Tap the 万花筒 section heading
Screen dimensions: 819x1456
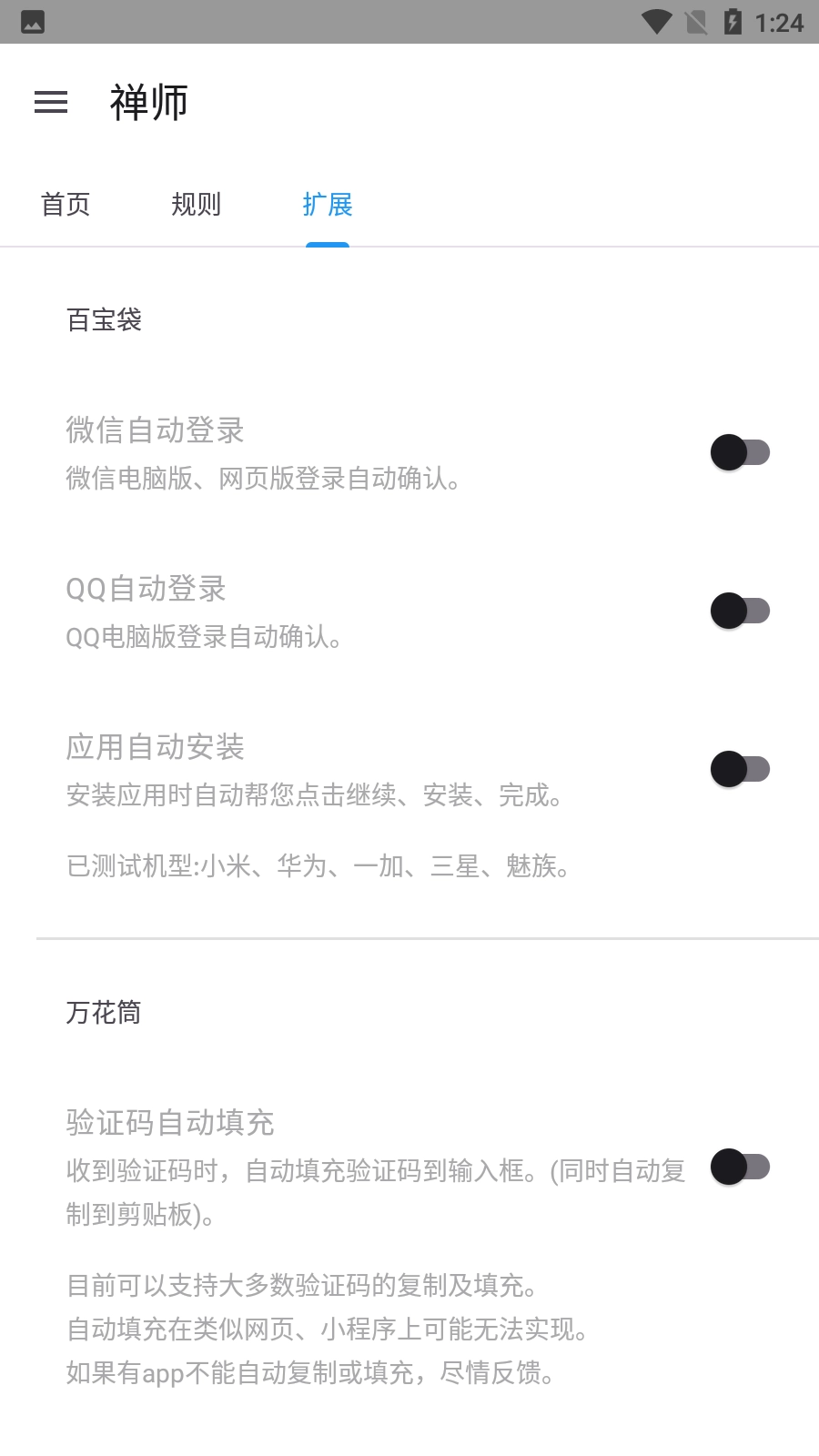pyautogui.click(x=102, y=1012)
